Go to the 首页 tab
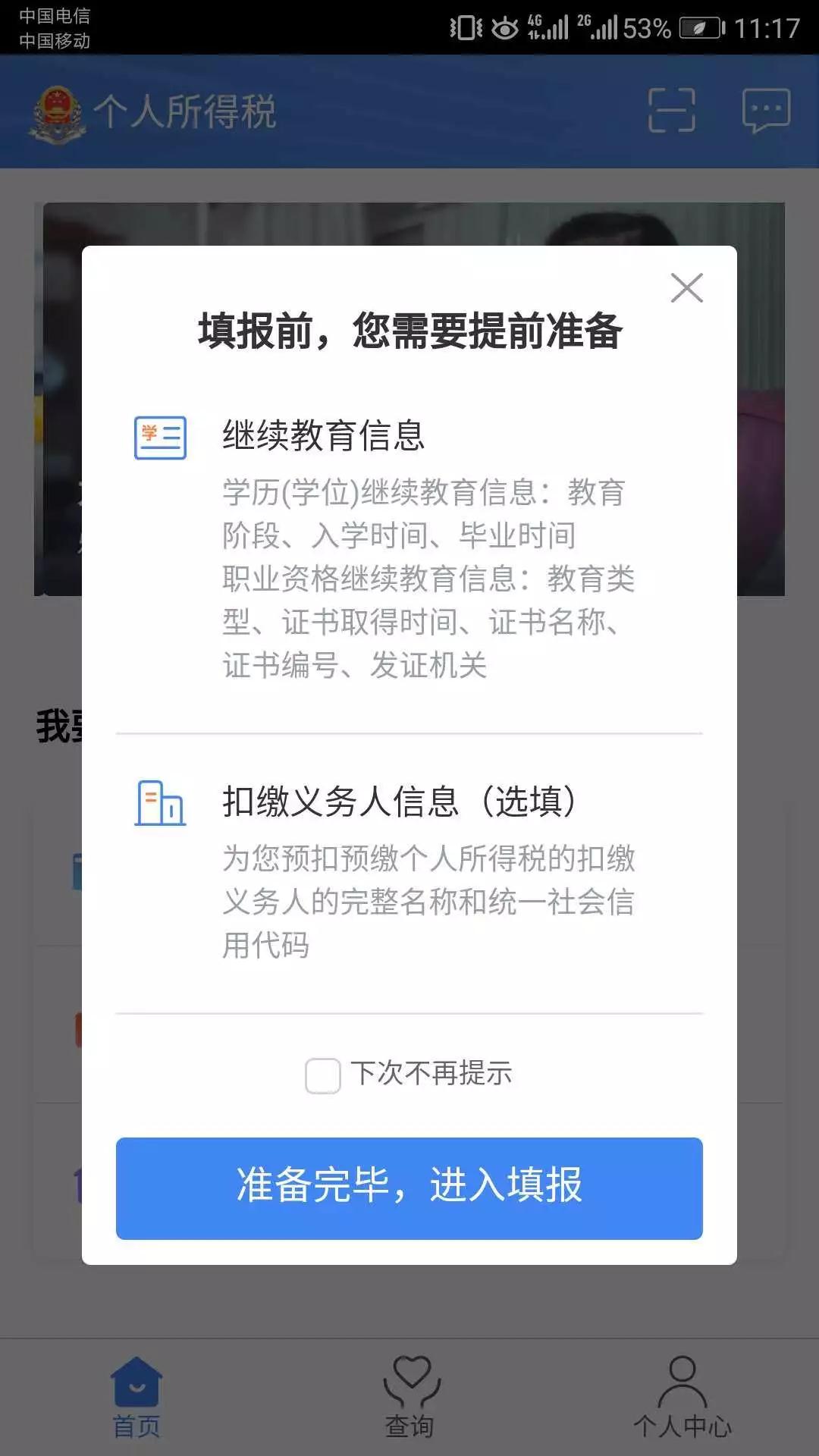This screenshot has height=1456, width=819. (137, 1397)
